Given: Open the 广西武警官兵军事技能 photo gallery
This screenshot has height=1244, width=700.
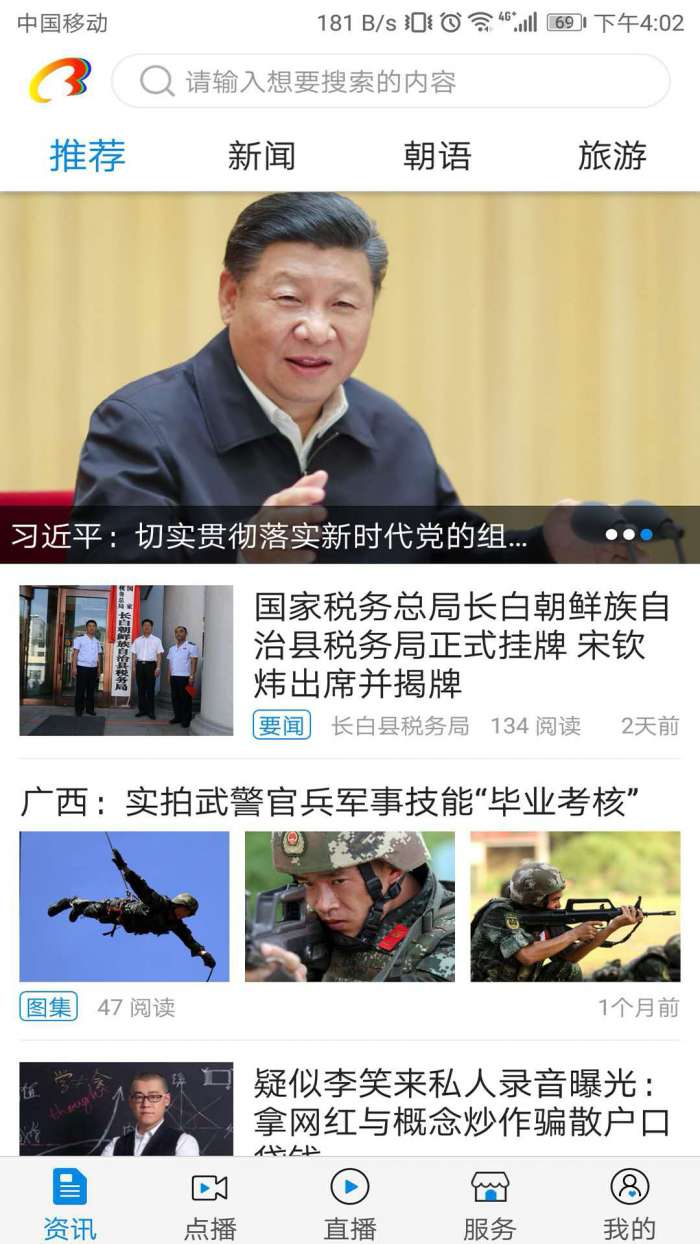Looking at the screenshot, I should (330, 801).
